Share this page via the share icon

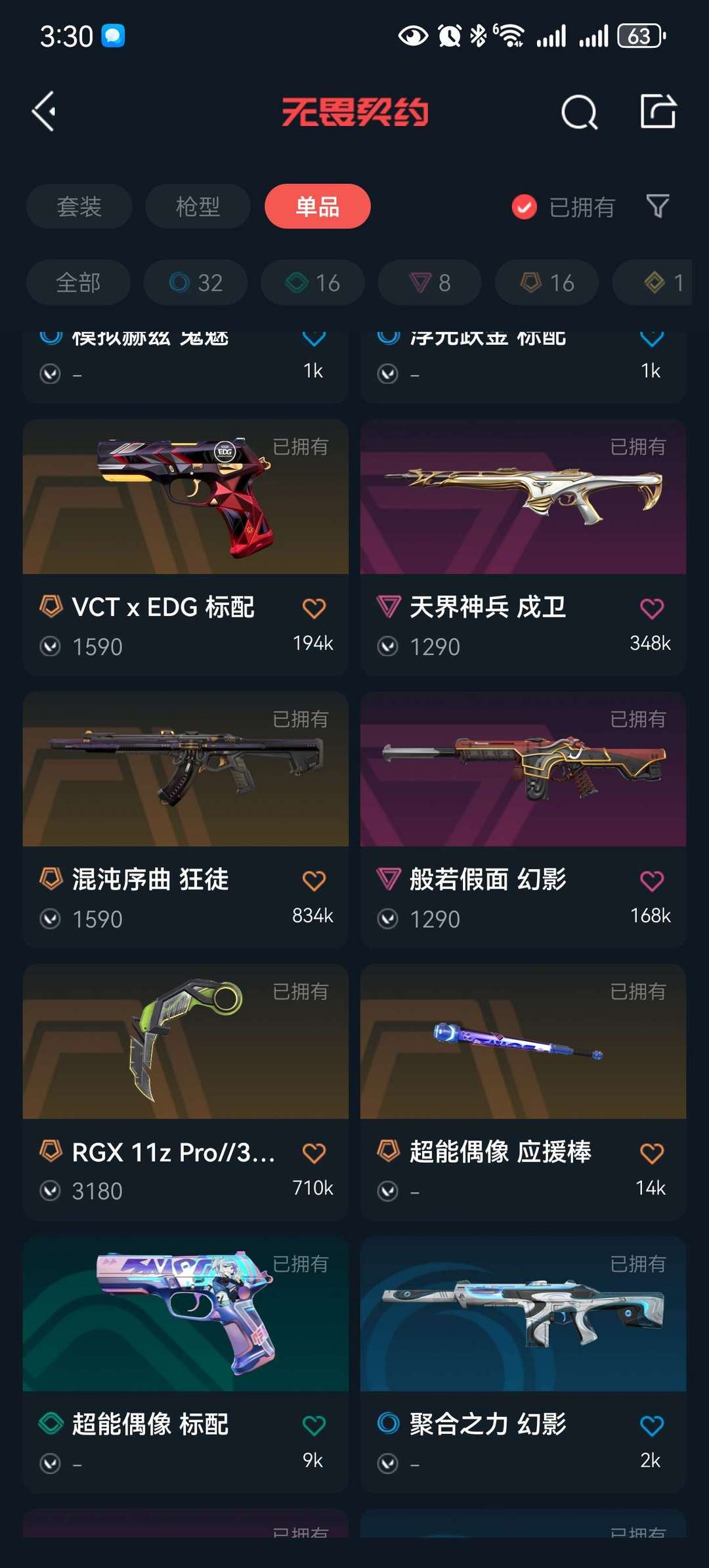coord(658,111)
